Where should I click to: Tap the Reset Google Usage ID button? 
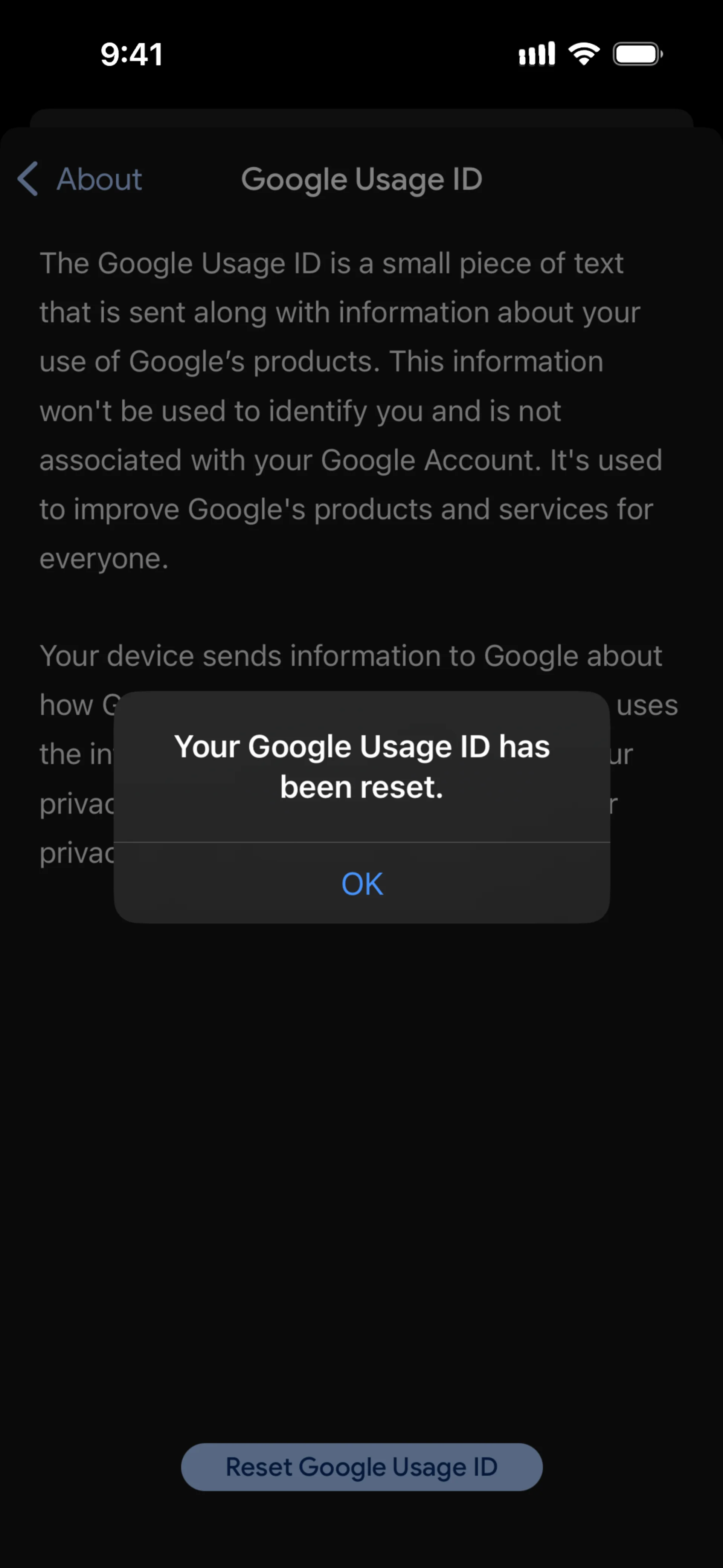(x=361, y=1467)
